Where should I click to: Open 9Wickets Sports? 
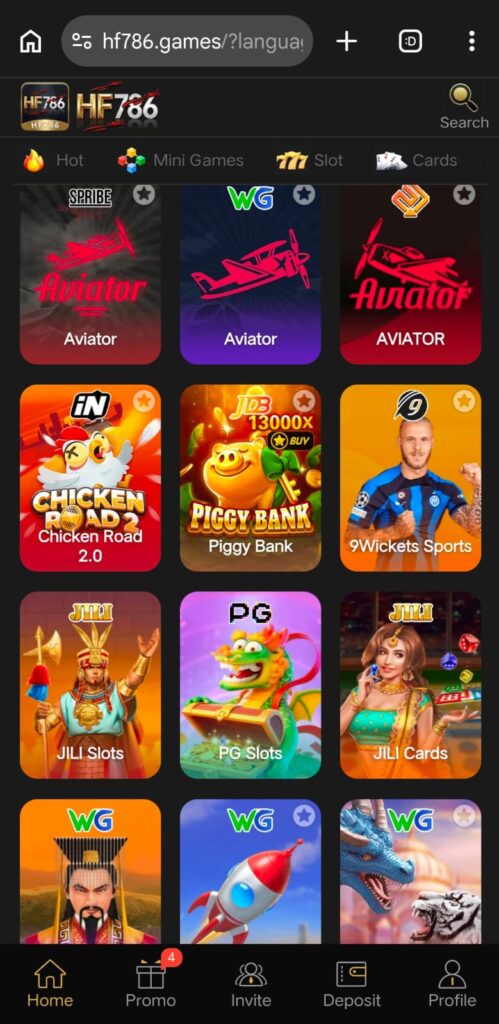(x=410, y=477)
